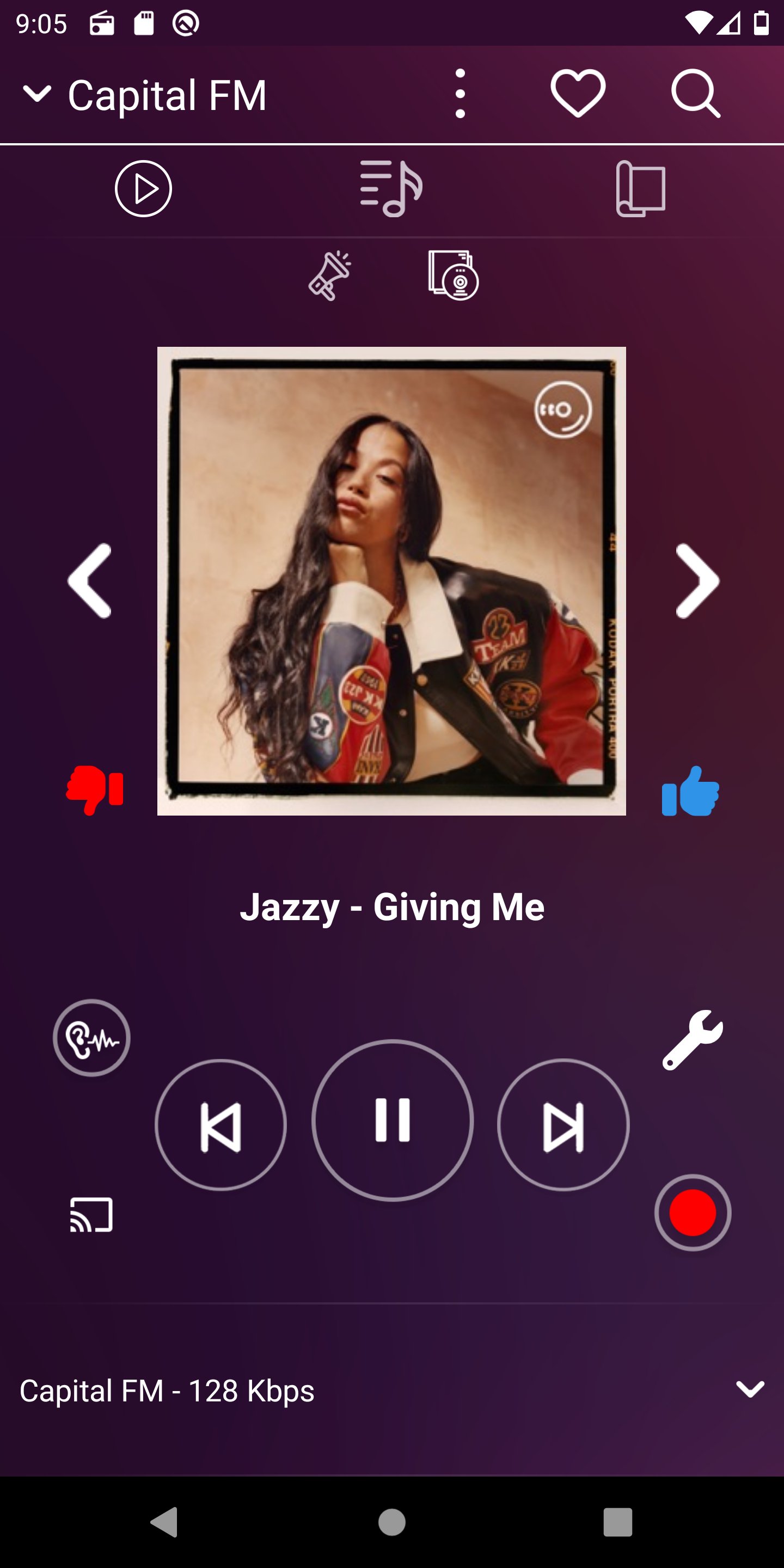784x1568 pixels.
Task: Switch to the playlist tab
Action: coord(391,189)
